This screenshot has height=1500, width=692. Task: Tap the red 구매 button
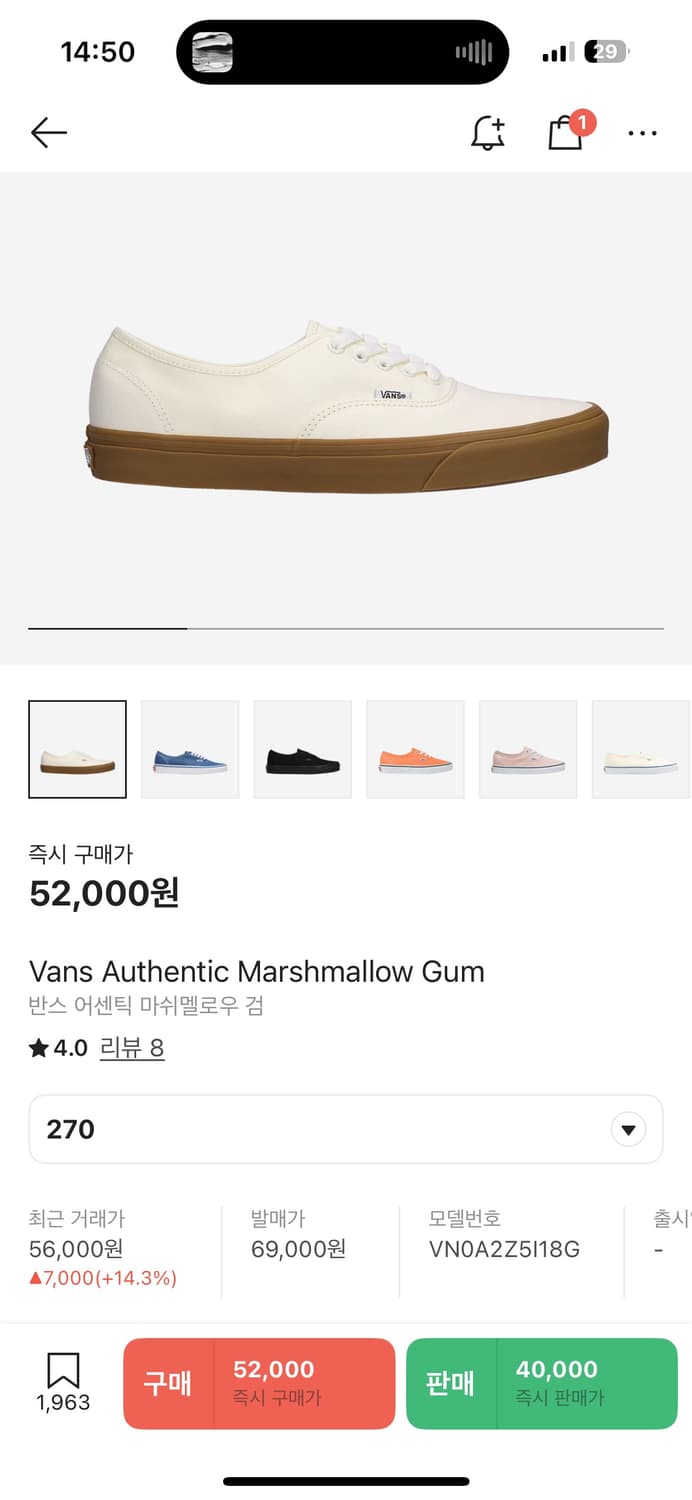259,1383
